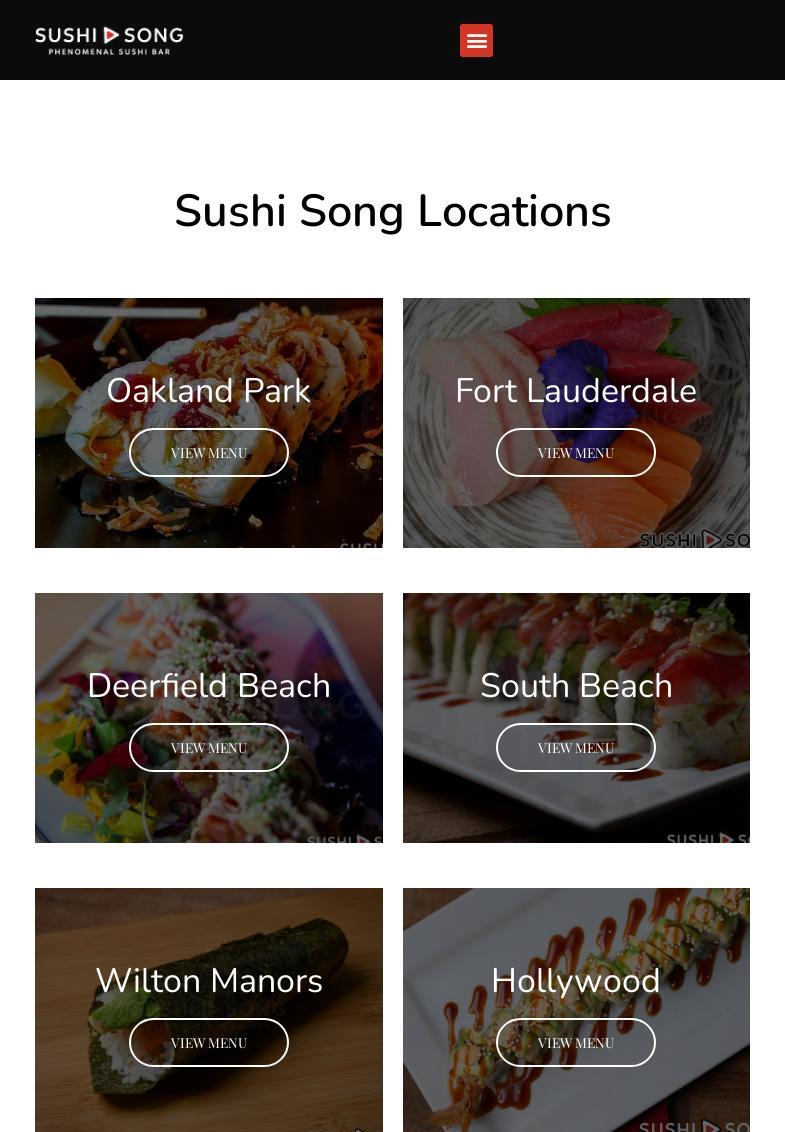The width and height of the screenshot is (785, 1132).
Task: Tap View Menu under South Beach
Action: click(x=576, y=748)
